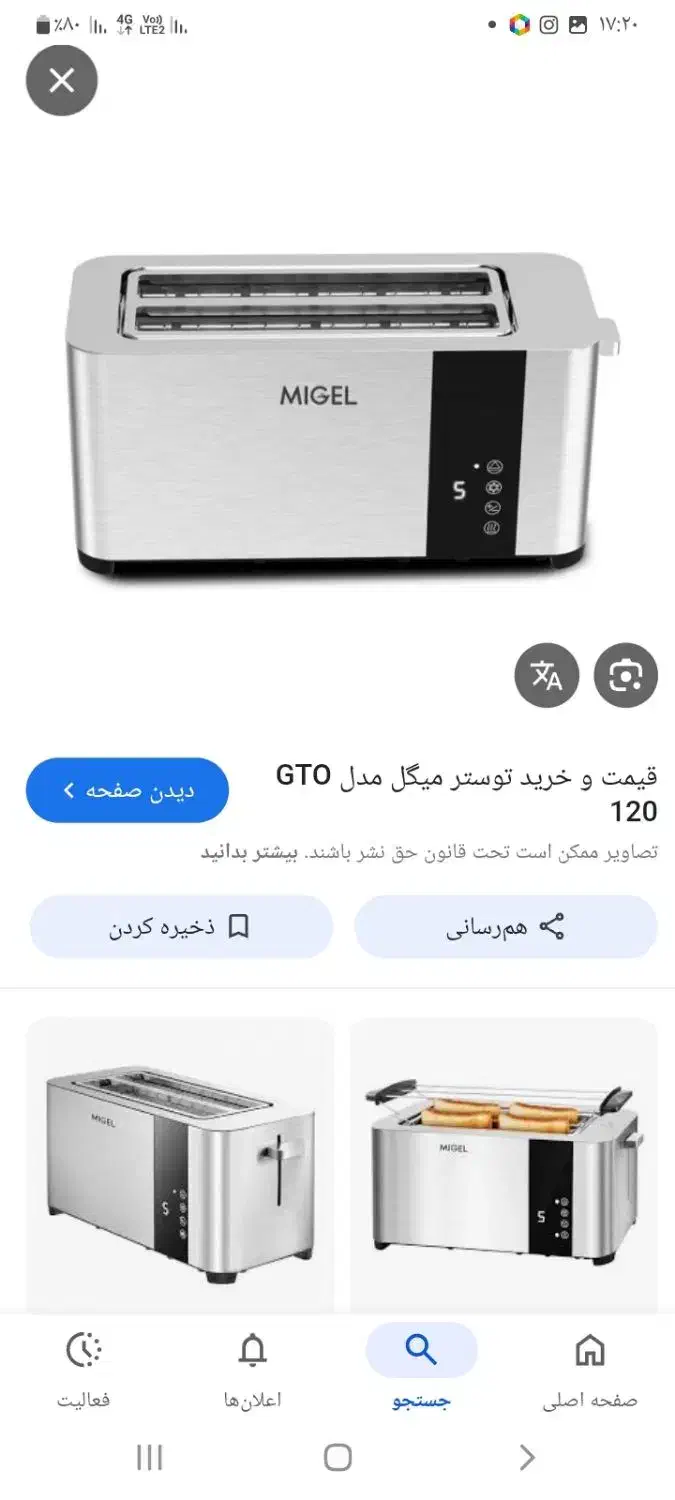The height and width of the screenshot is (1500, 675).
Task: Tap the system home button
Action: pos(338,1458)
